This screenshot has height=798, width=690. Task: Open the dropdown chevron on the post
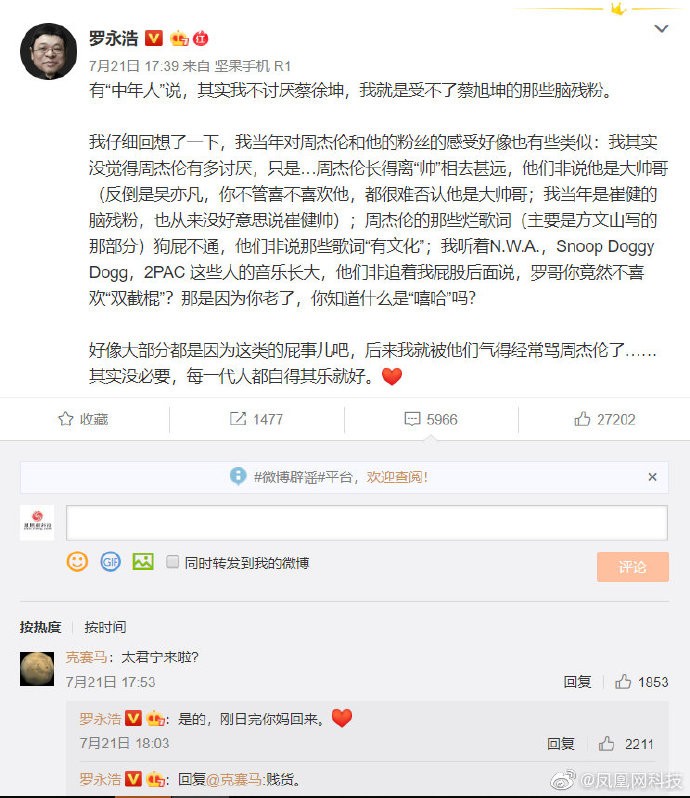[660, 30]
